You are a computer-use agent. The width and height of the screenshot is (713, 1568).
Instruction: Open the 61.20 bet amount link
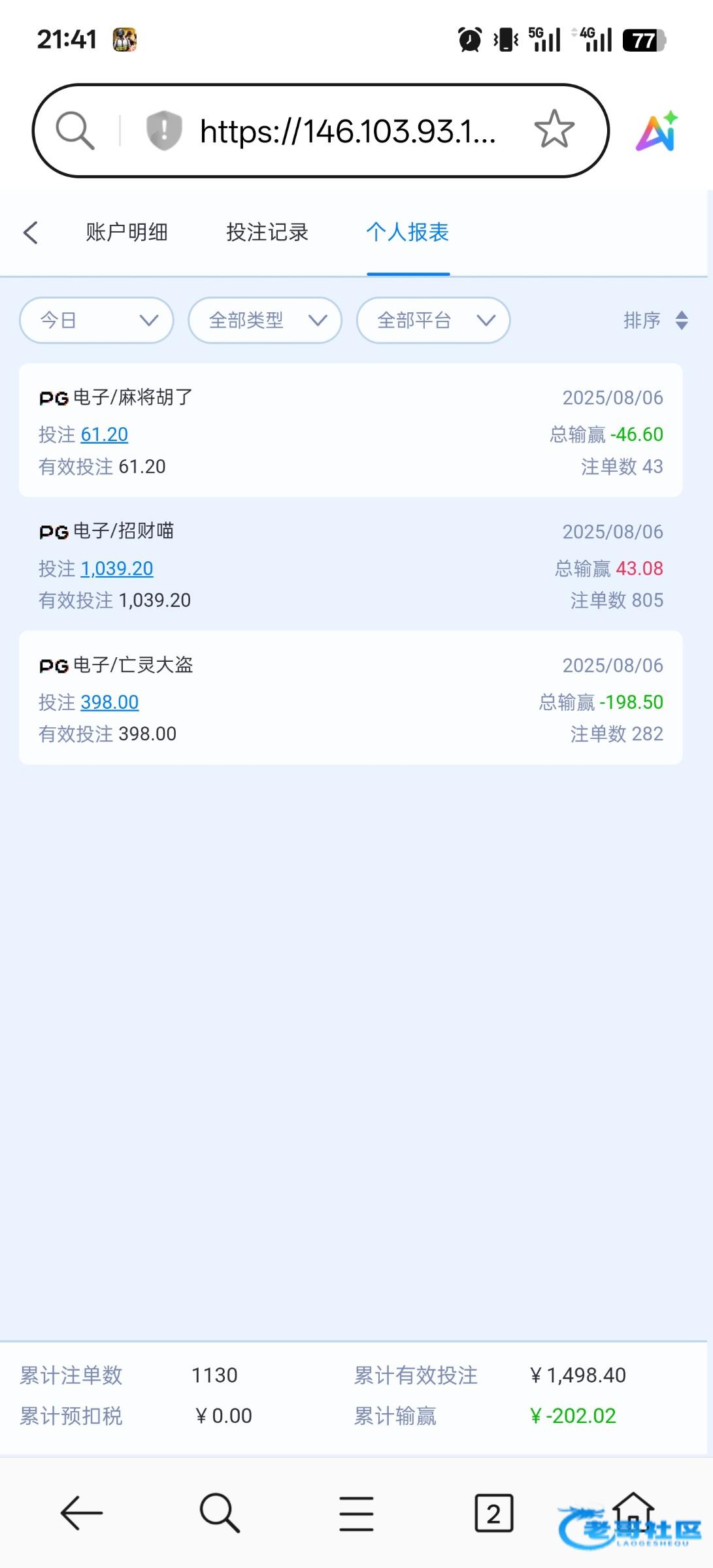(105, 434)
